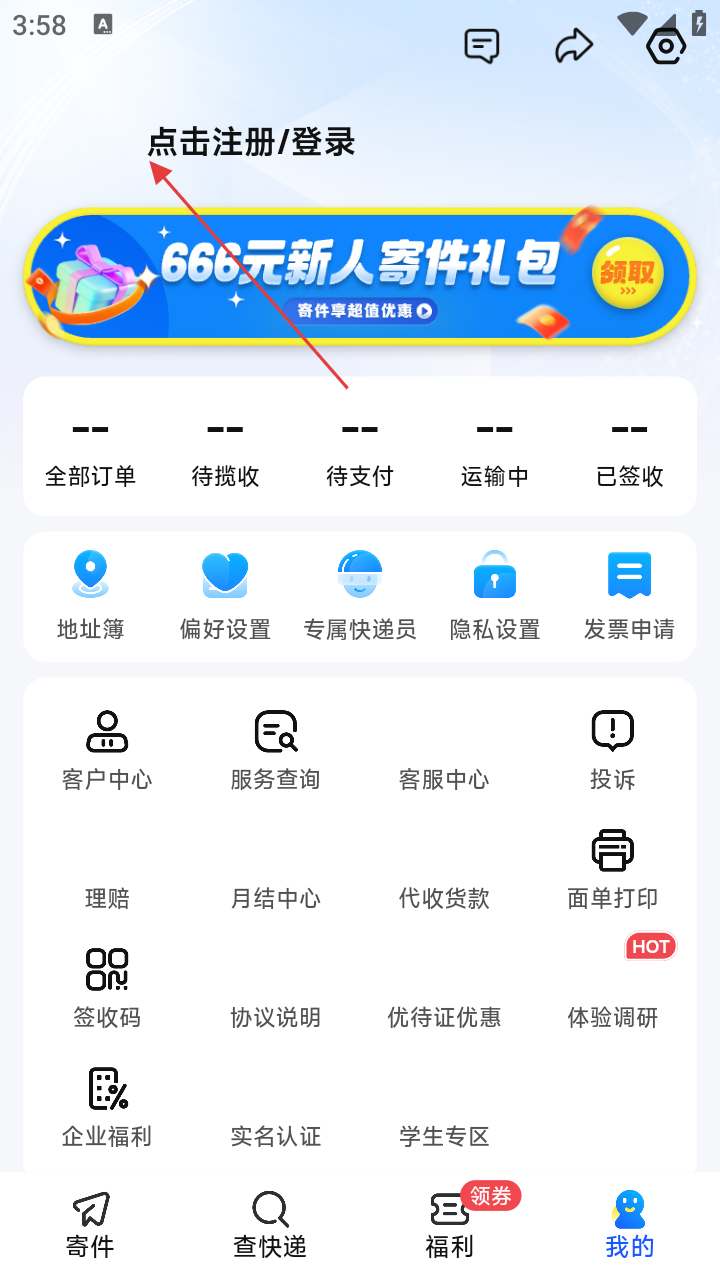
Task: Switch to the 寄件 tab
Action: 90,1226
